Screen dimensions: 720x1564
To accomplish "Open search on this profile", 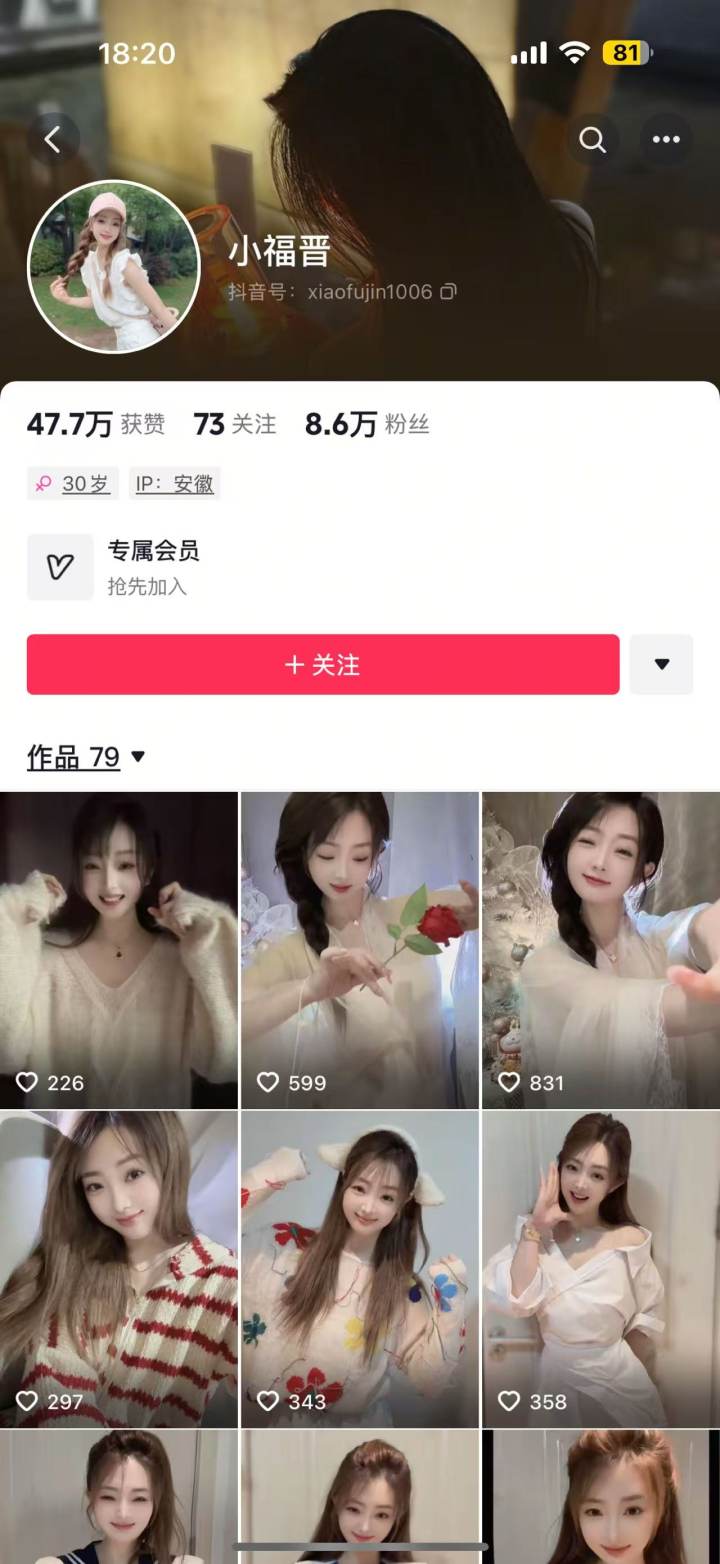I will (593, 140).
